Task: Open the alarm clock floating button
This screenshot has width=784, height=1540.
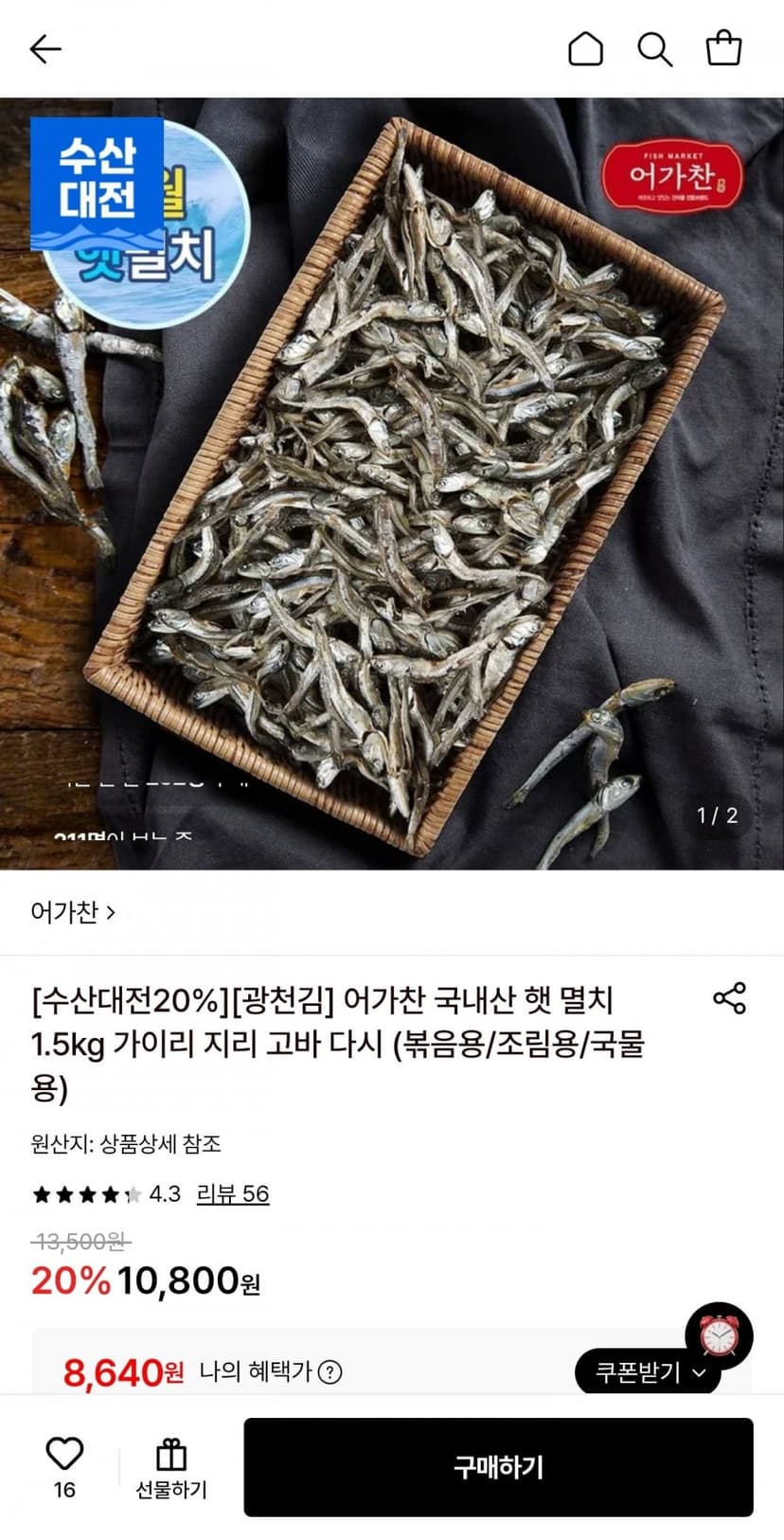Action: click(x=719, y=1335)
